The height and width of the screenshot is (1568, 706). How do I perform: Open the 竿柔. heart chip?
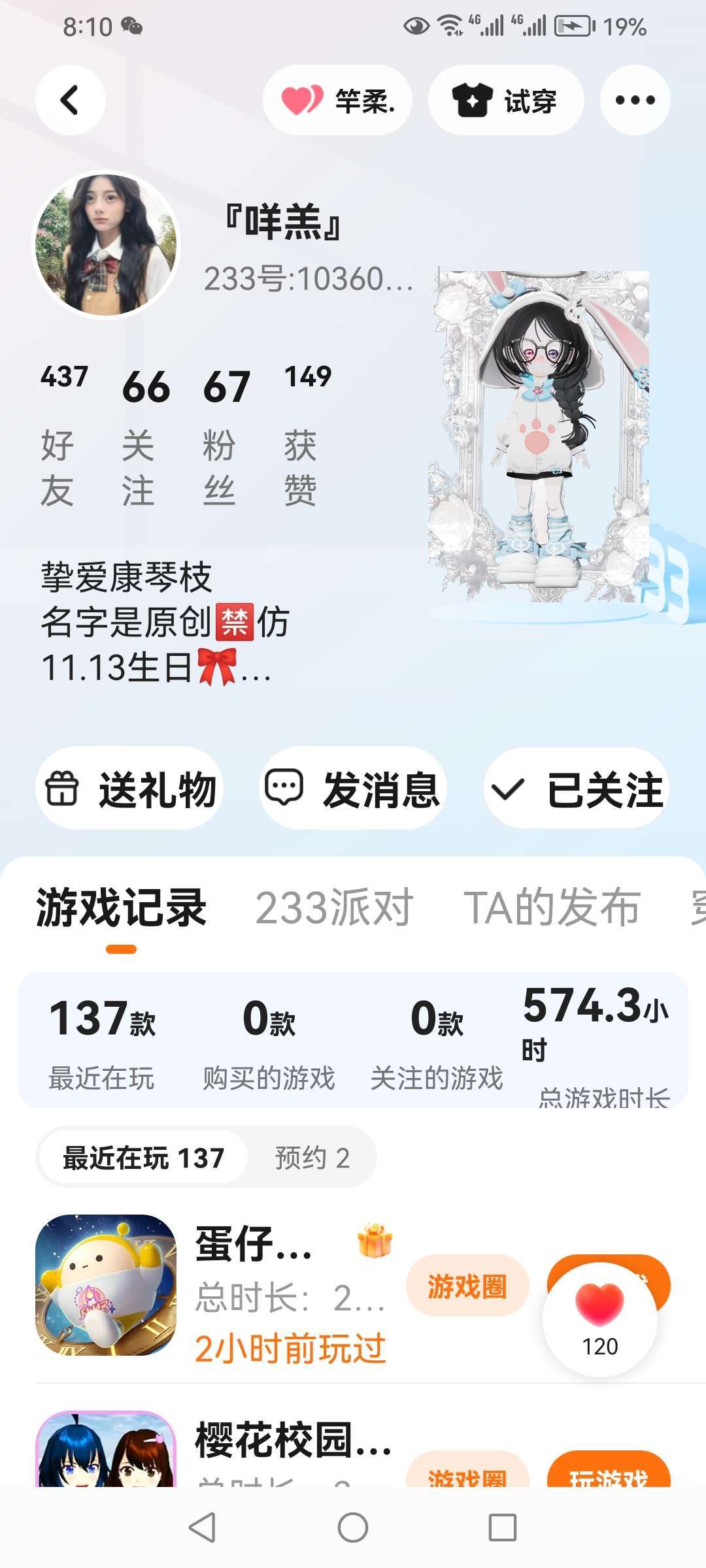[337, 100]
